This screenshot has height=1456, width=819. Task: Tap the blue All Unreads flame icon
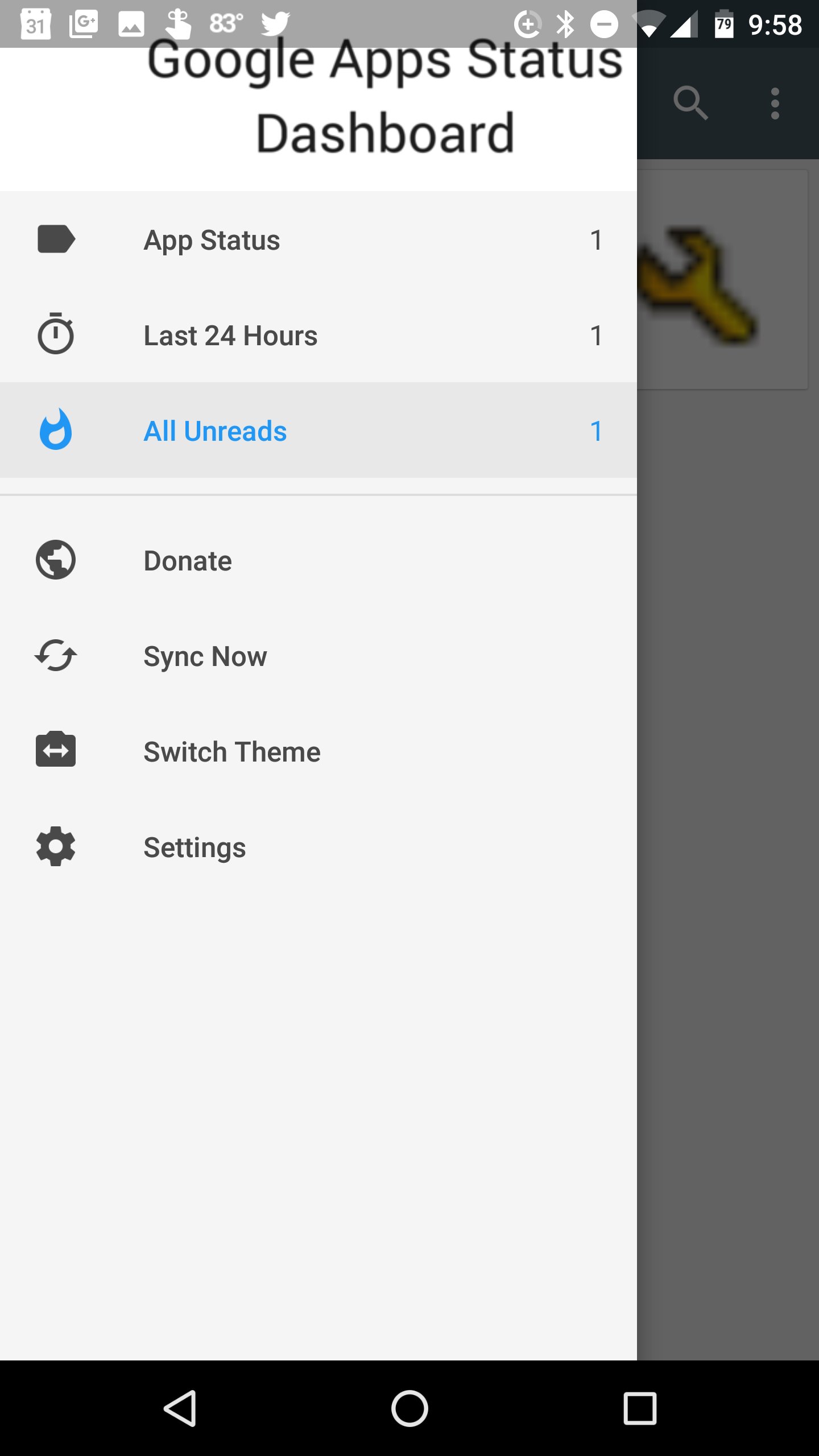click(56, 431)
